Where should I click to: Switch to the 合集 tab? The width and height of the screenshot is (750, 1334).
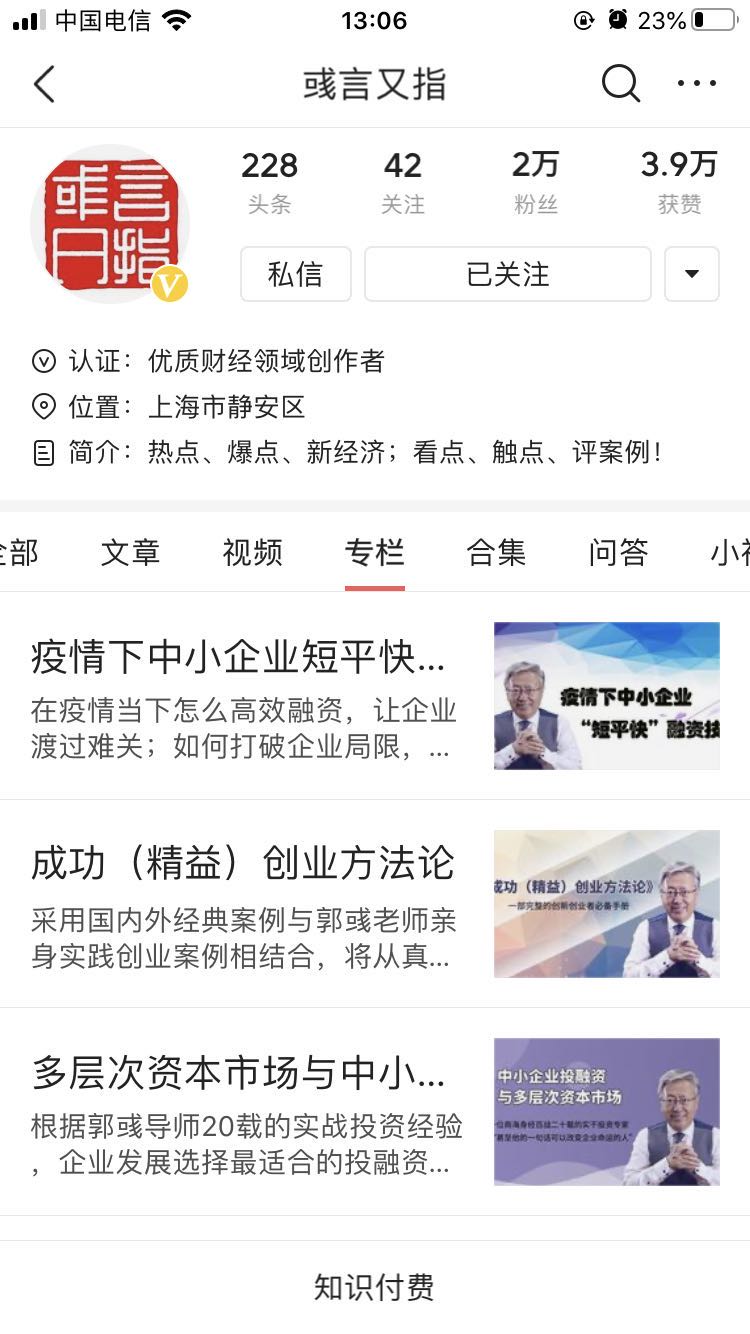[x=495, y=551]
